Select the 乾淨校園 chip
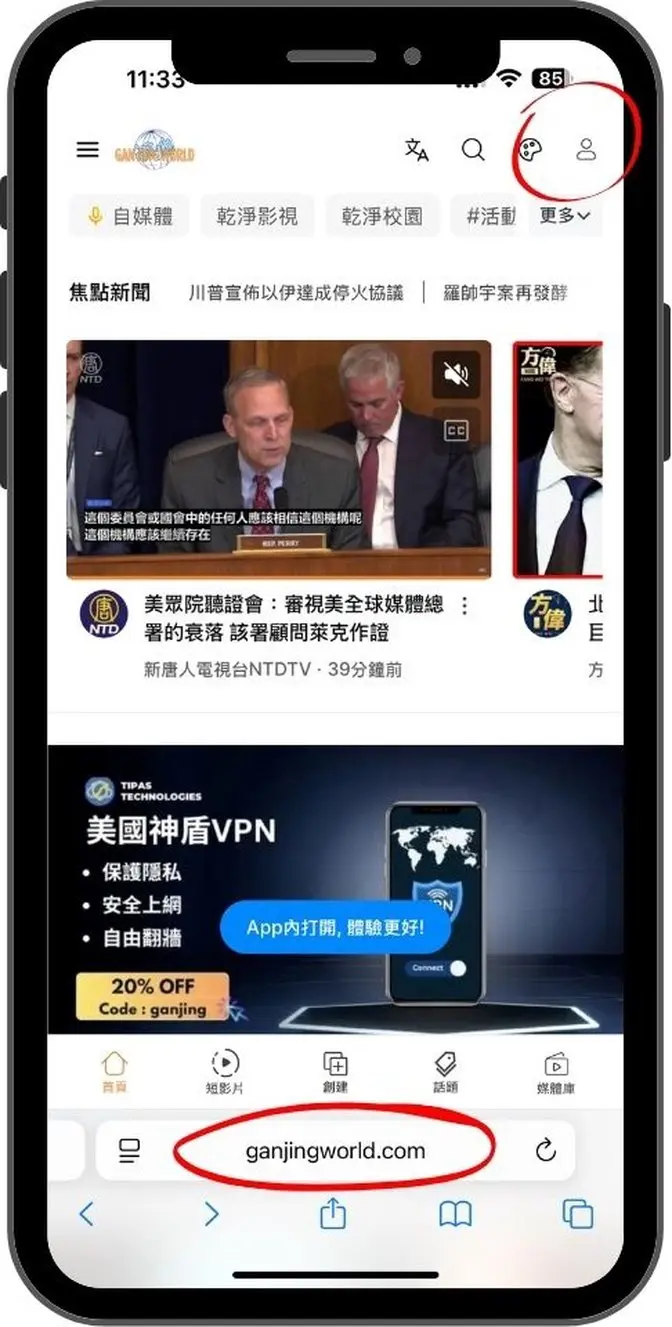Image resolution: width=672 pixels, height=1327 pixels. [382, 216]
